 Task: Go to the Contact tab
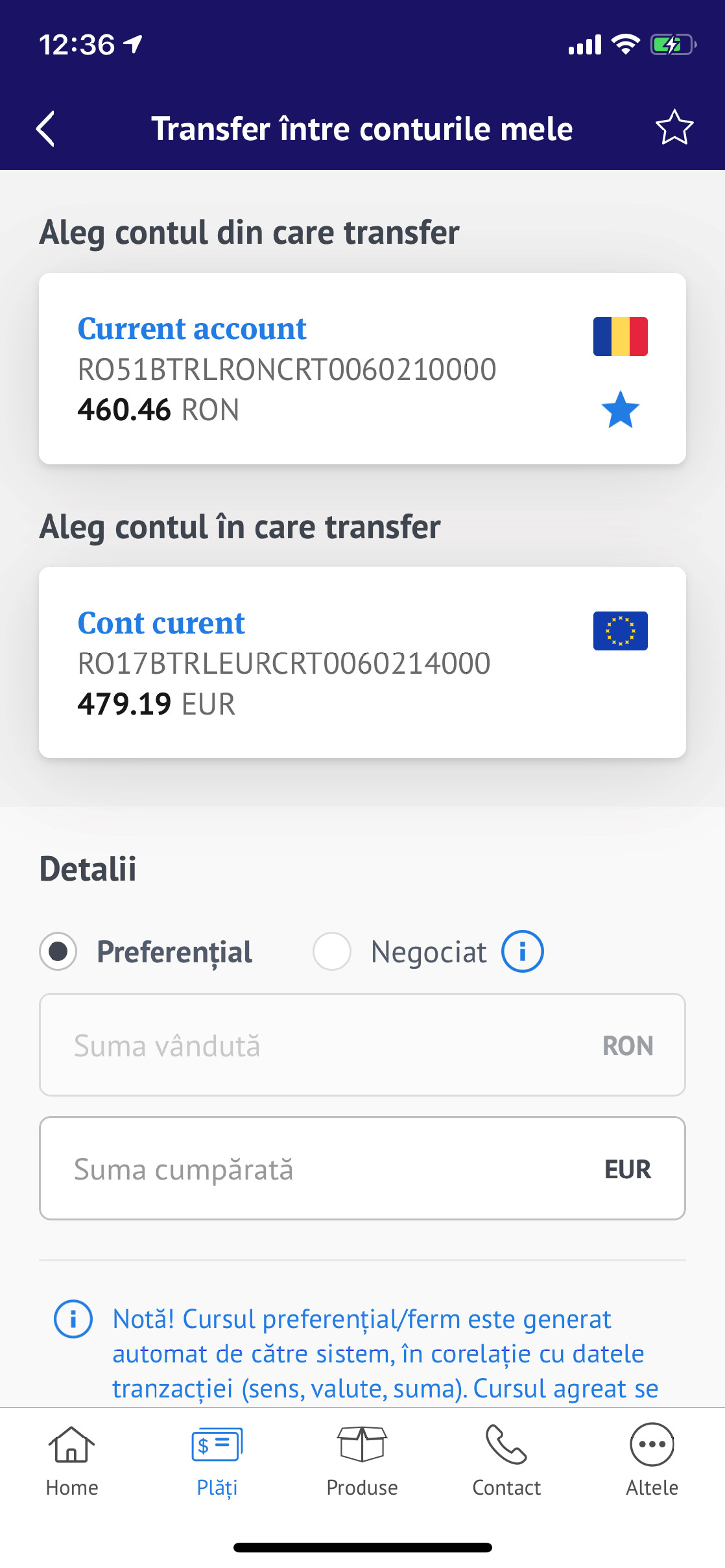click(x=506, y=1460)
